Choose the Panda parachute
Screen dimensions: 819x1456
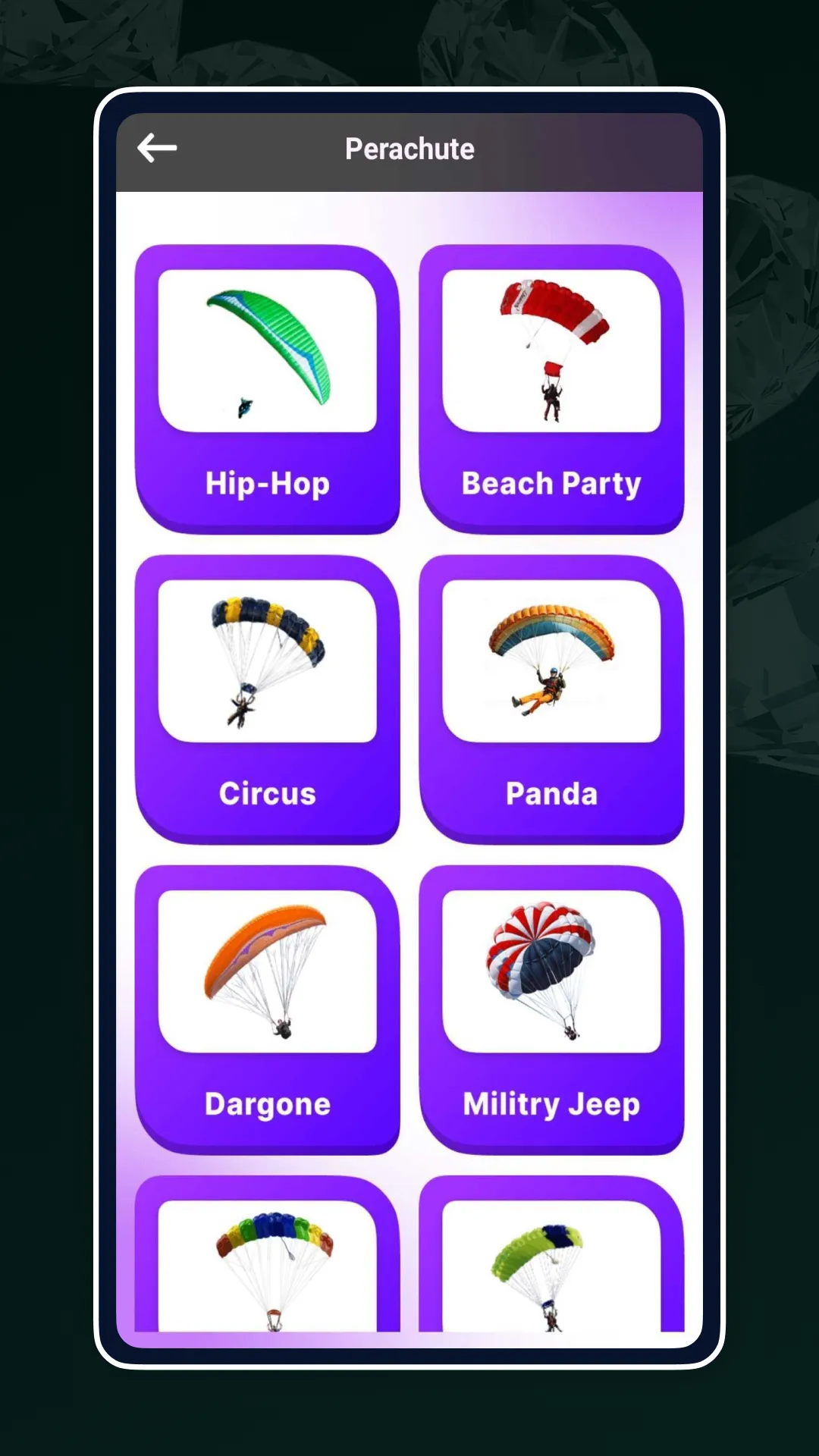(x=551, y=698)
